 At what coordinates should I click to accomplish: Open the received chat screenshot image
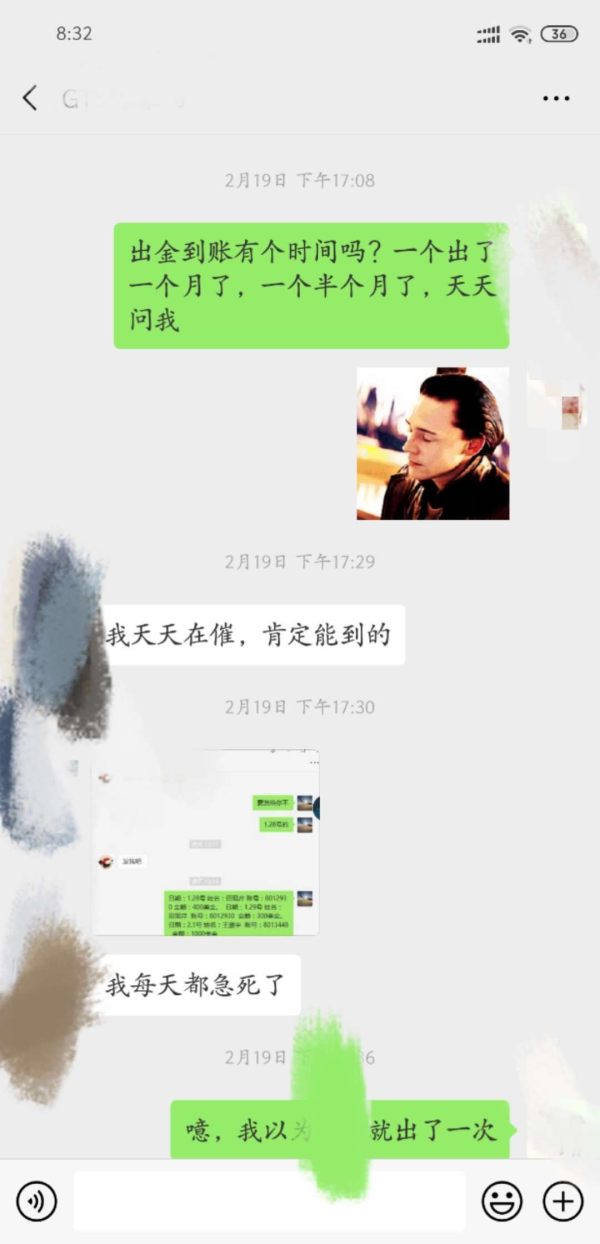pos(206,842)
